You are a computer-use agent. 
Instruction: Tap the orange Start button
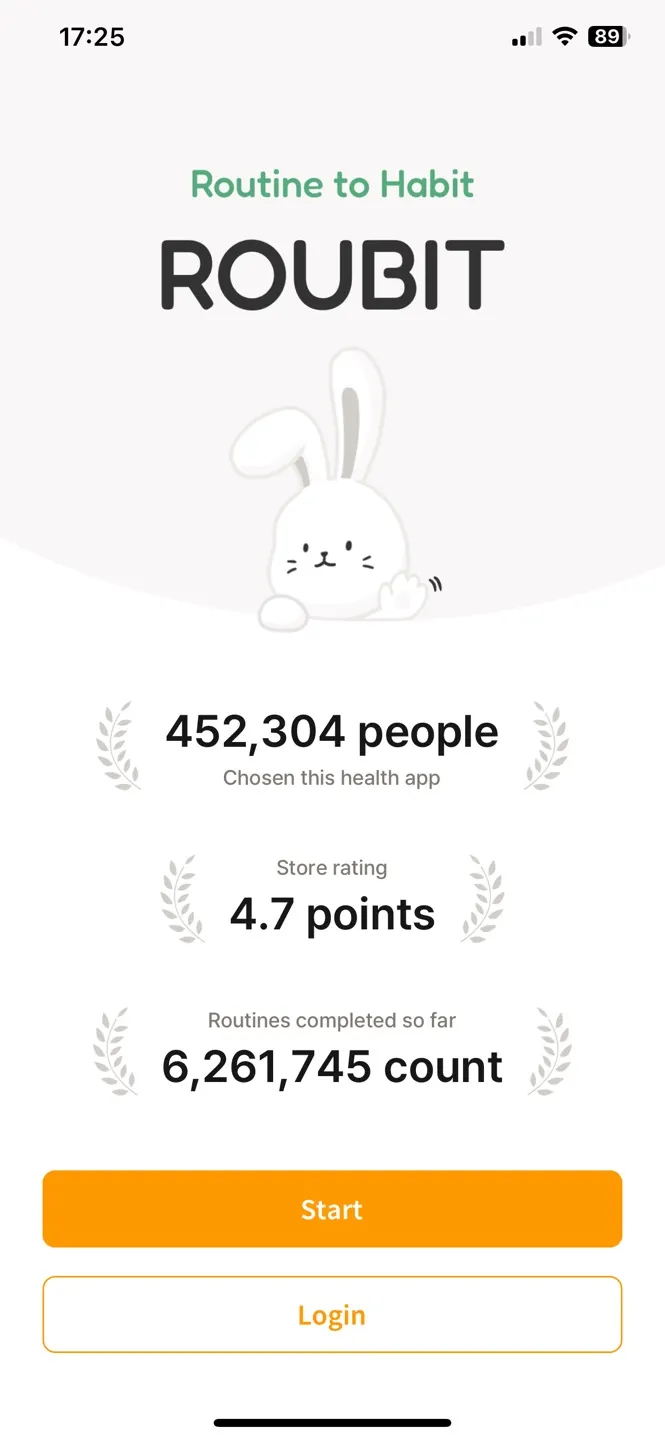point(332,1209)
